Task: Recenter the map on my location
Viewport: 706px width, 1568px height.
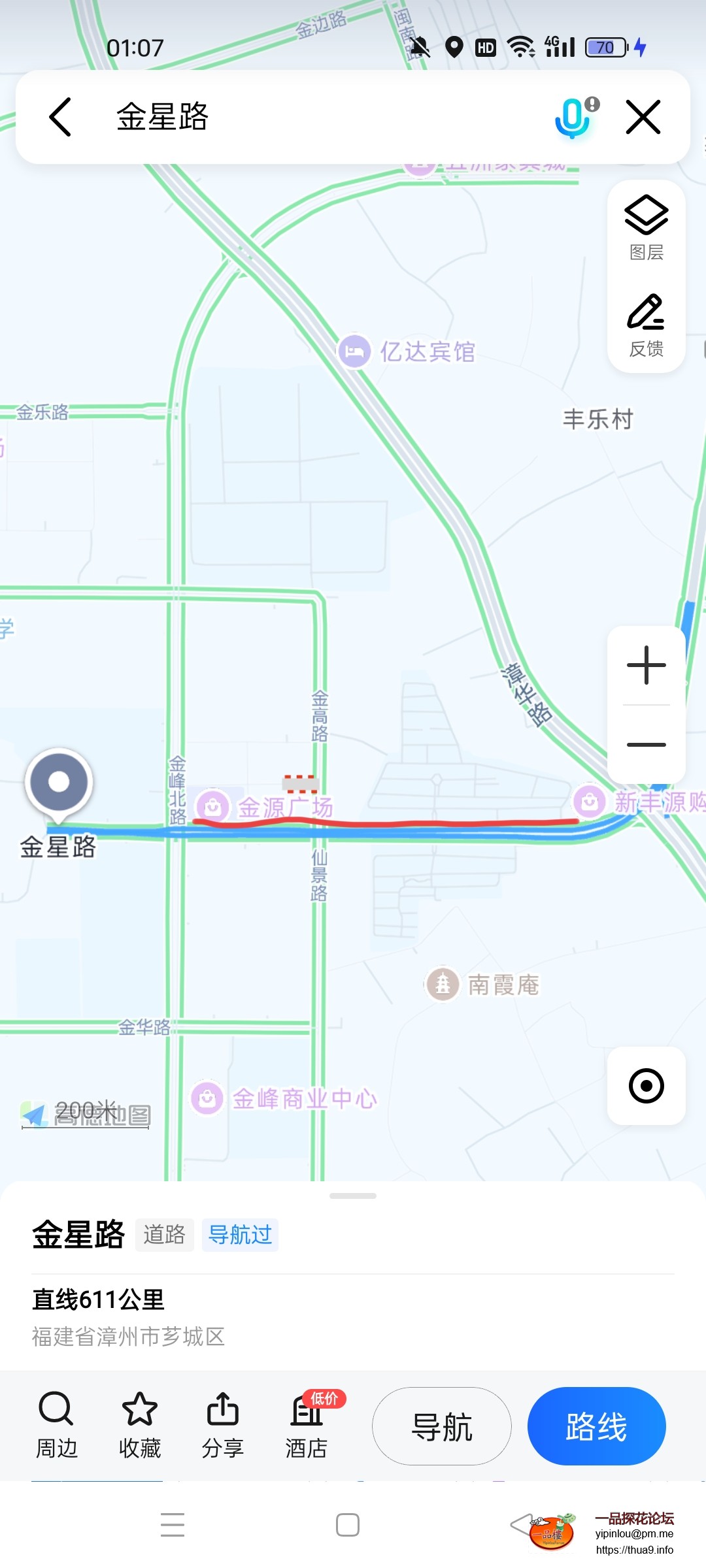Action: [x=646, y=1086]
